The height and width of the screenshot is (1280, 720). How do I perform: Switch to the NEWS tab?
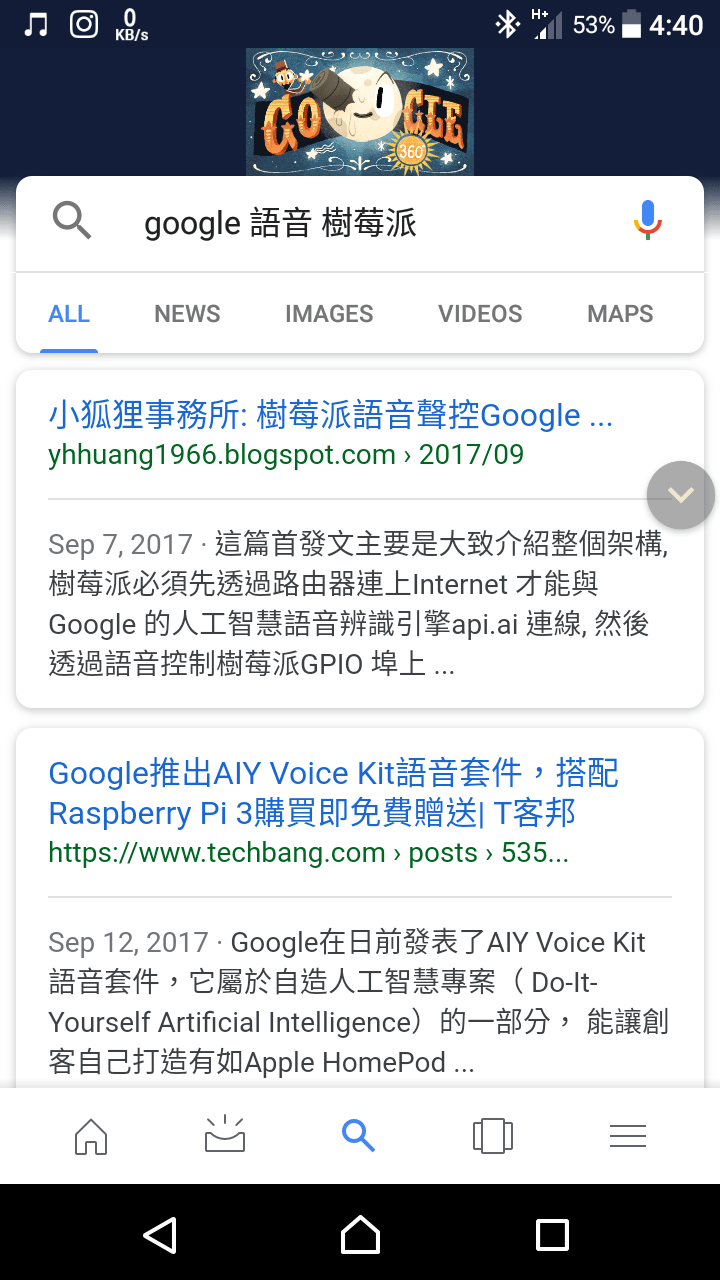[187, 314]
